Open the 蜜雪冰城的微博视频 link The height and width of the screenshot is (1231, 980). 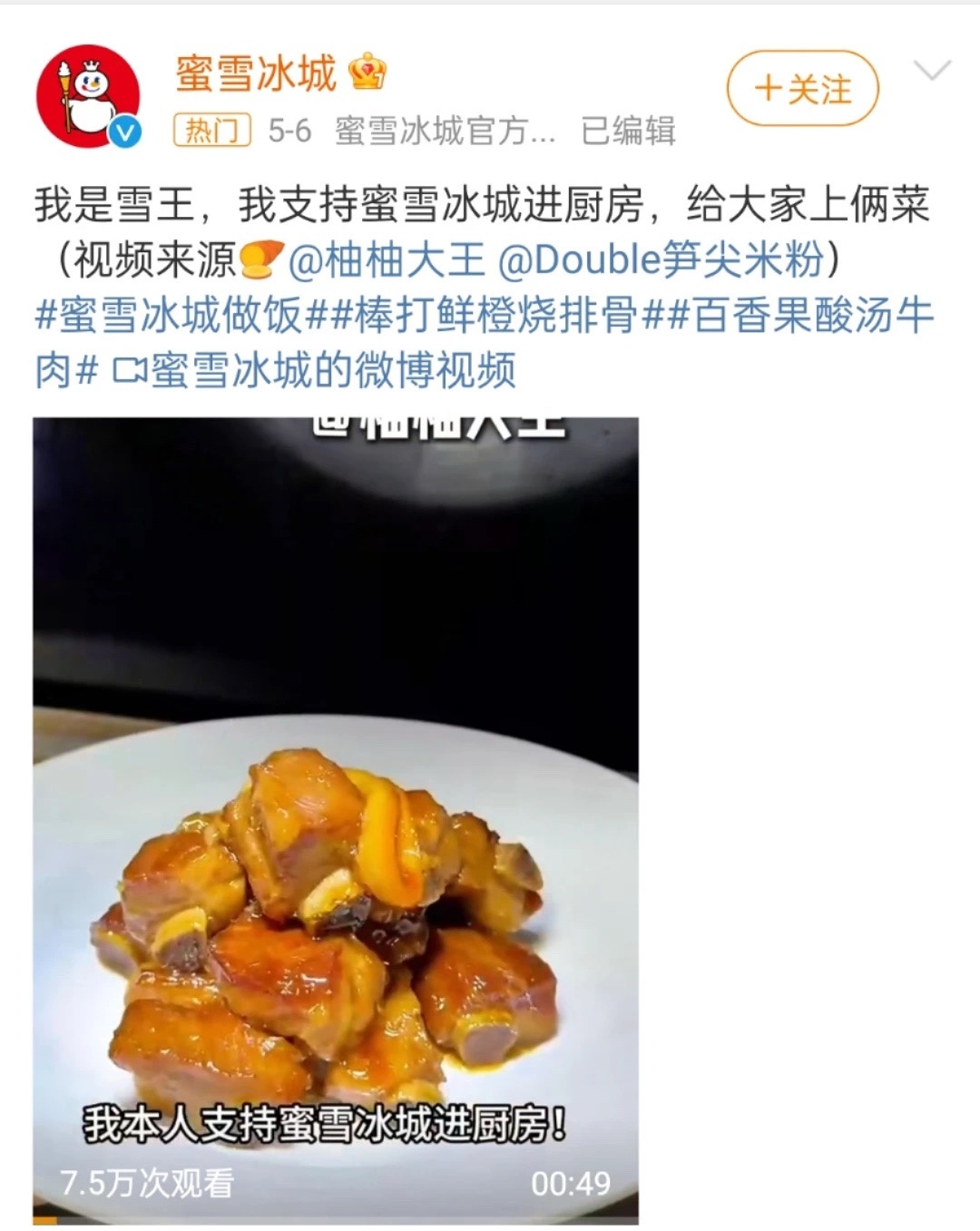click(315, 371)
